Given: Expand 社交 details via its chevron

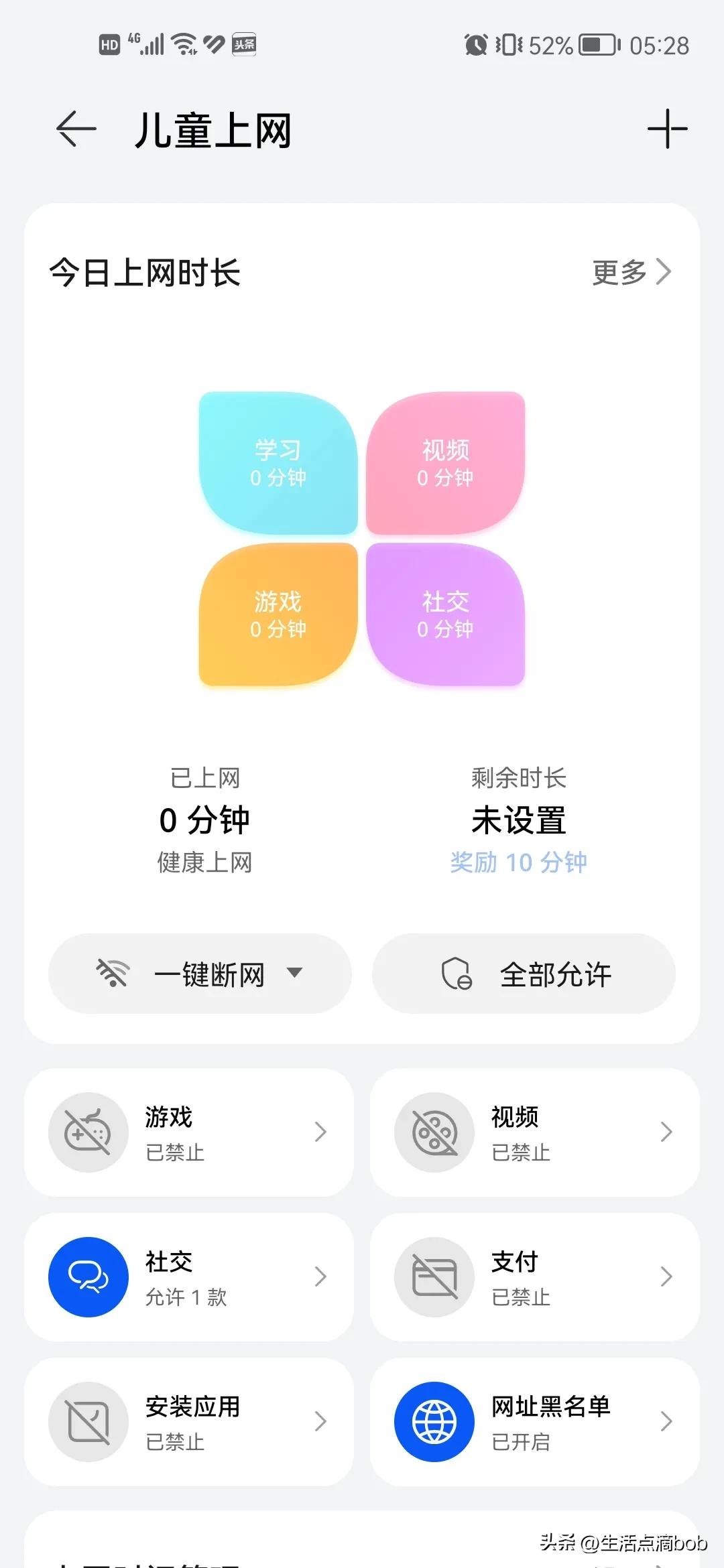Looking at the screenshot, I should click(x=320, y=1277).
